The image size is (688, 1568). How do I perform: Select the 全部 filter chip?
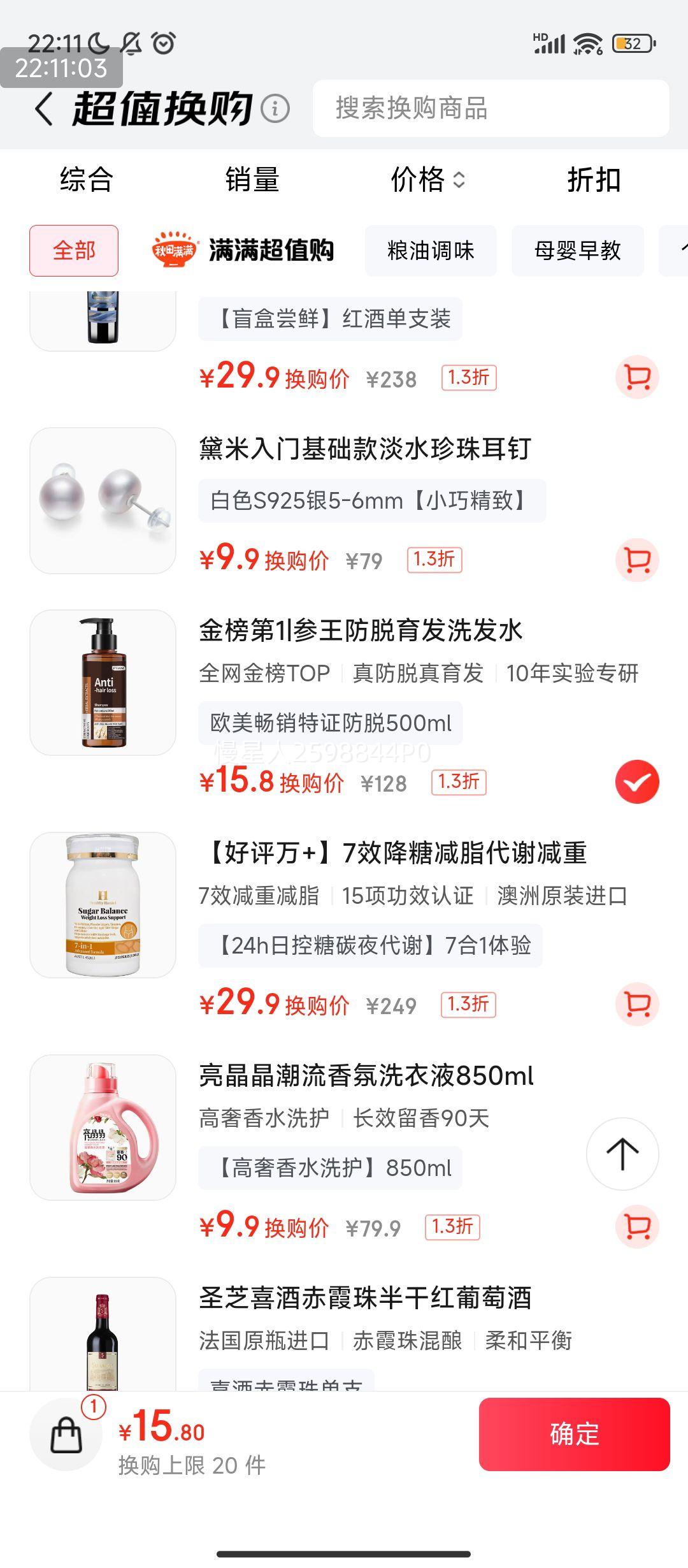point(74,250)
